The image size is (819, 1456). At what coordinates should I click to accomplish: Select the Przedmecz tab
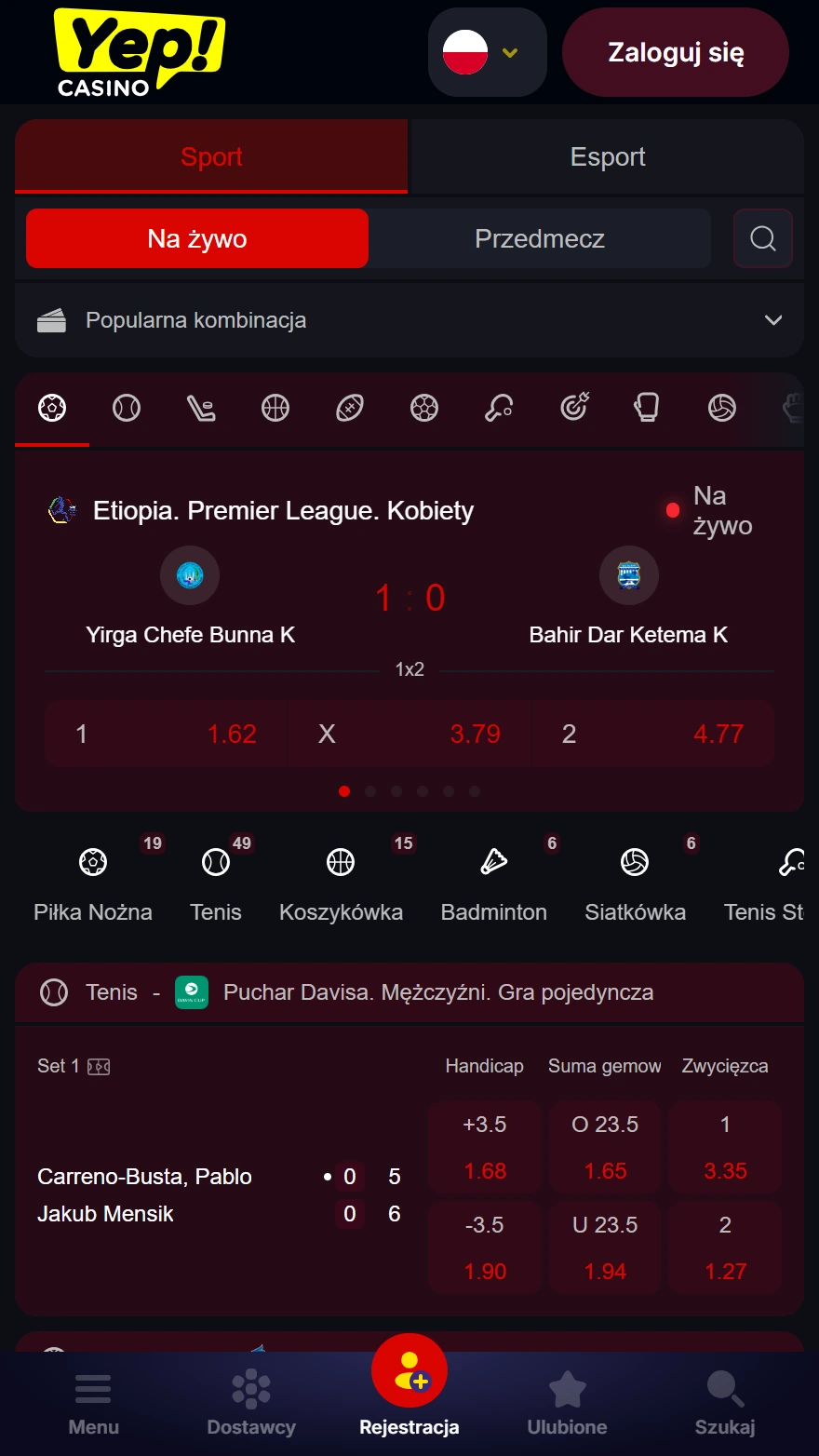(539, 239)
